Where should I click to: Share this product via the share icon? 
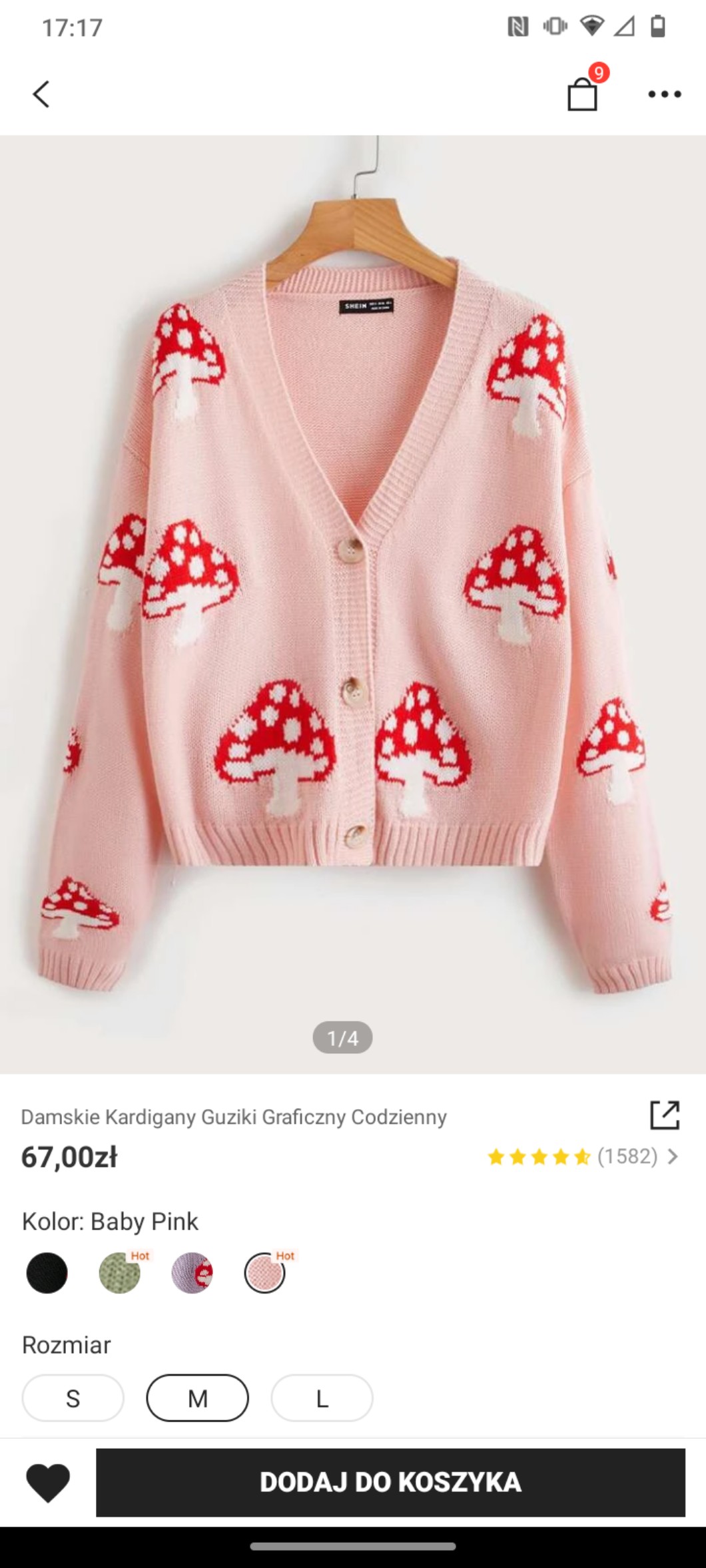pyautogui.click(x=664, y=1115)
